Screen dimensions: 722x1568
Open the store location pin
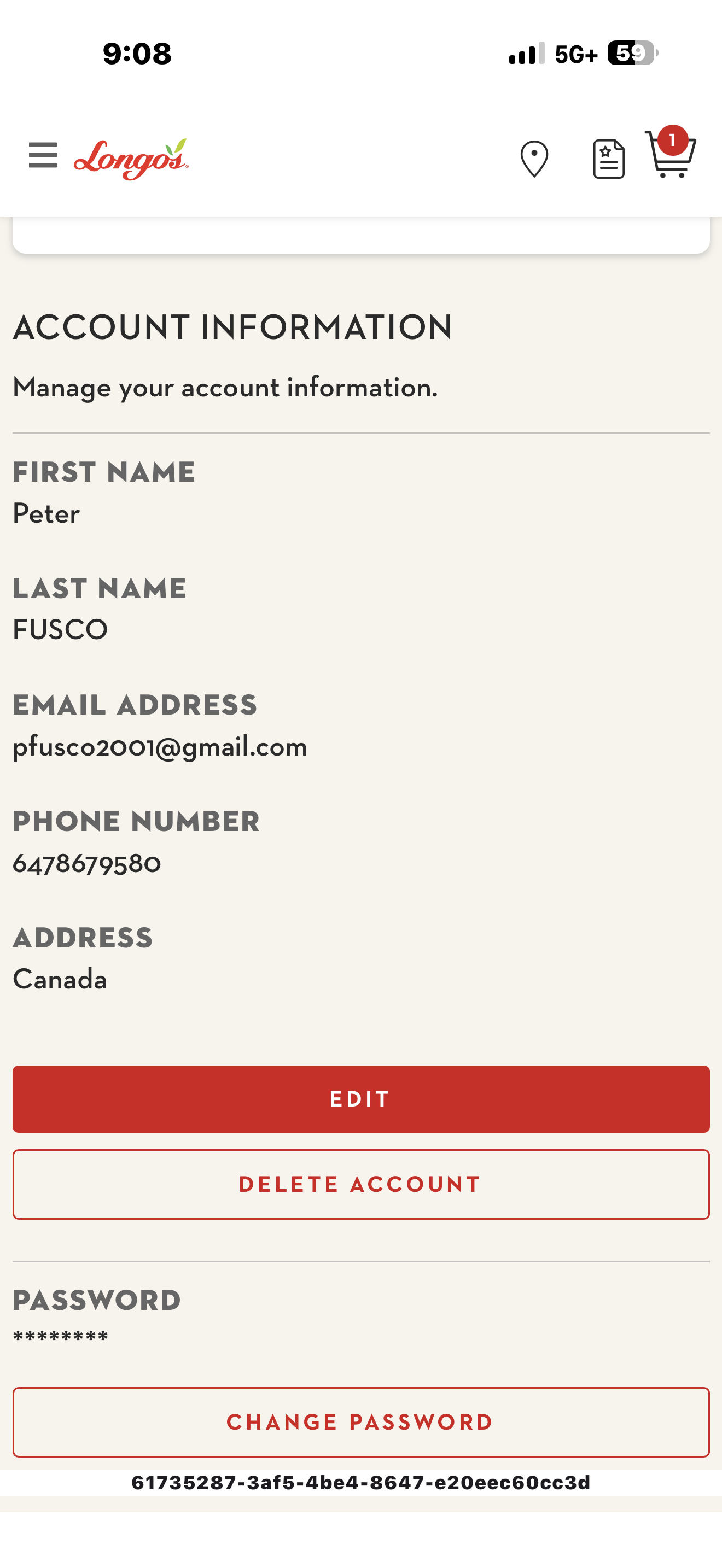pos(534,160)
